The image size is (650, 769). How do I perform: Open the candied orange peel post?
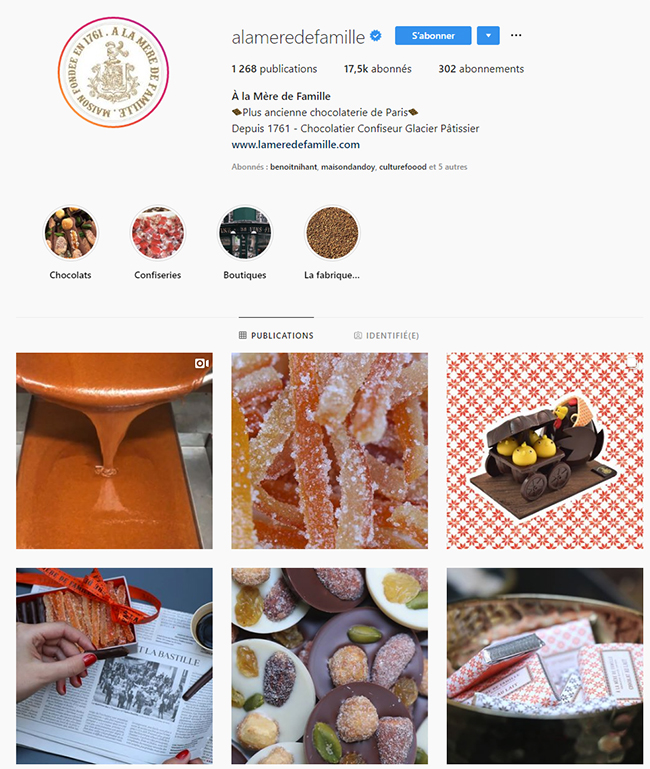coord(329,450)
